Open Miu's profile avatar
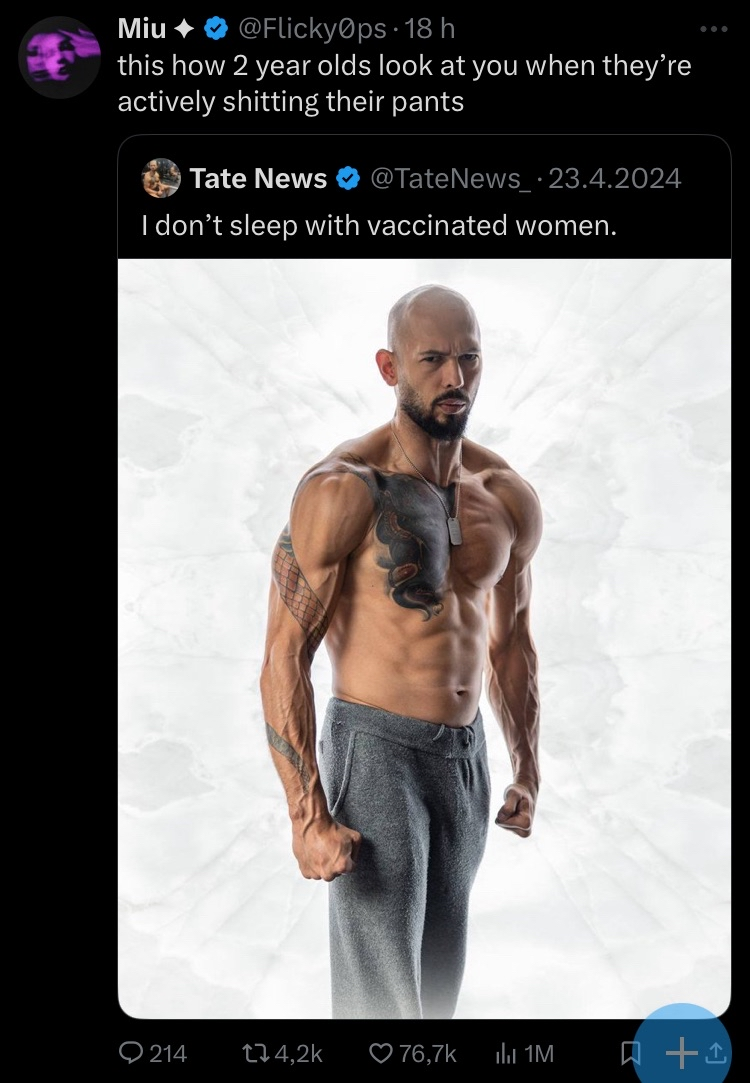Viewport: 750px width, 1083px height. coord(60,56)
